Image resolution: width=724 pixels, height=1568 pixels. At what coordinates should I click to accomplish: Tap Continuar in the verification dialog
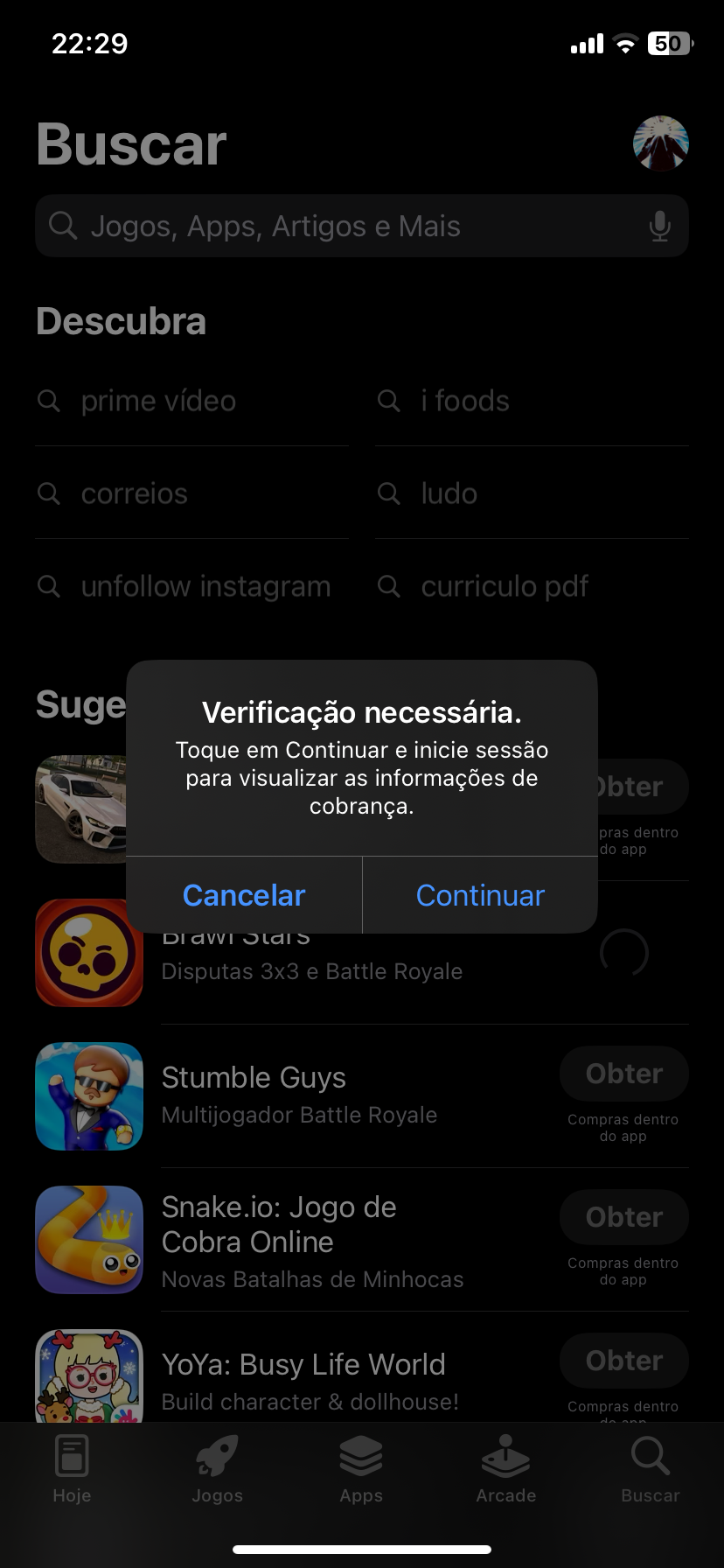pos(480,895)
